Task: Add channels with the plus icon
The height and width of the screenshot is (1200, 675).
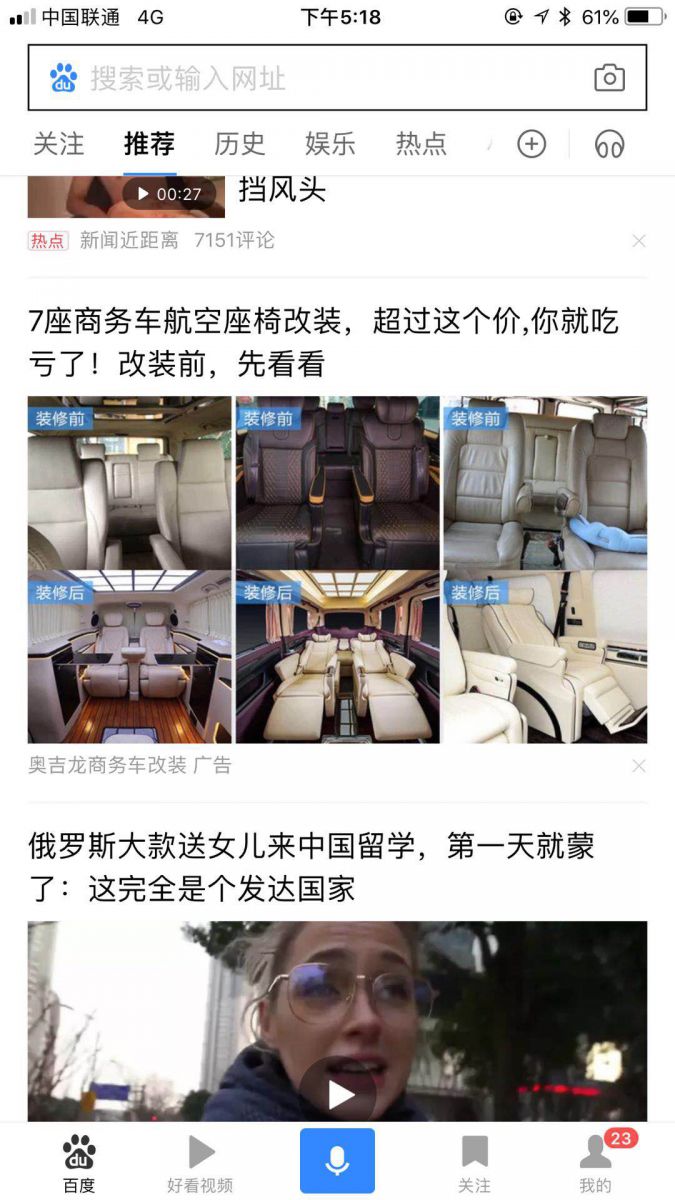Action: (x=531, y=144)
